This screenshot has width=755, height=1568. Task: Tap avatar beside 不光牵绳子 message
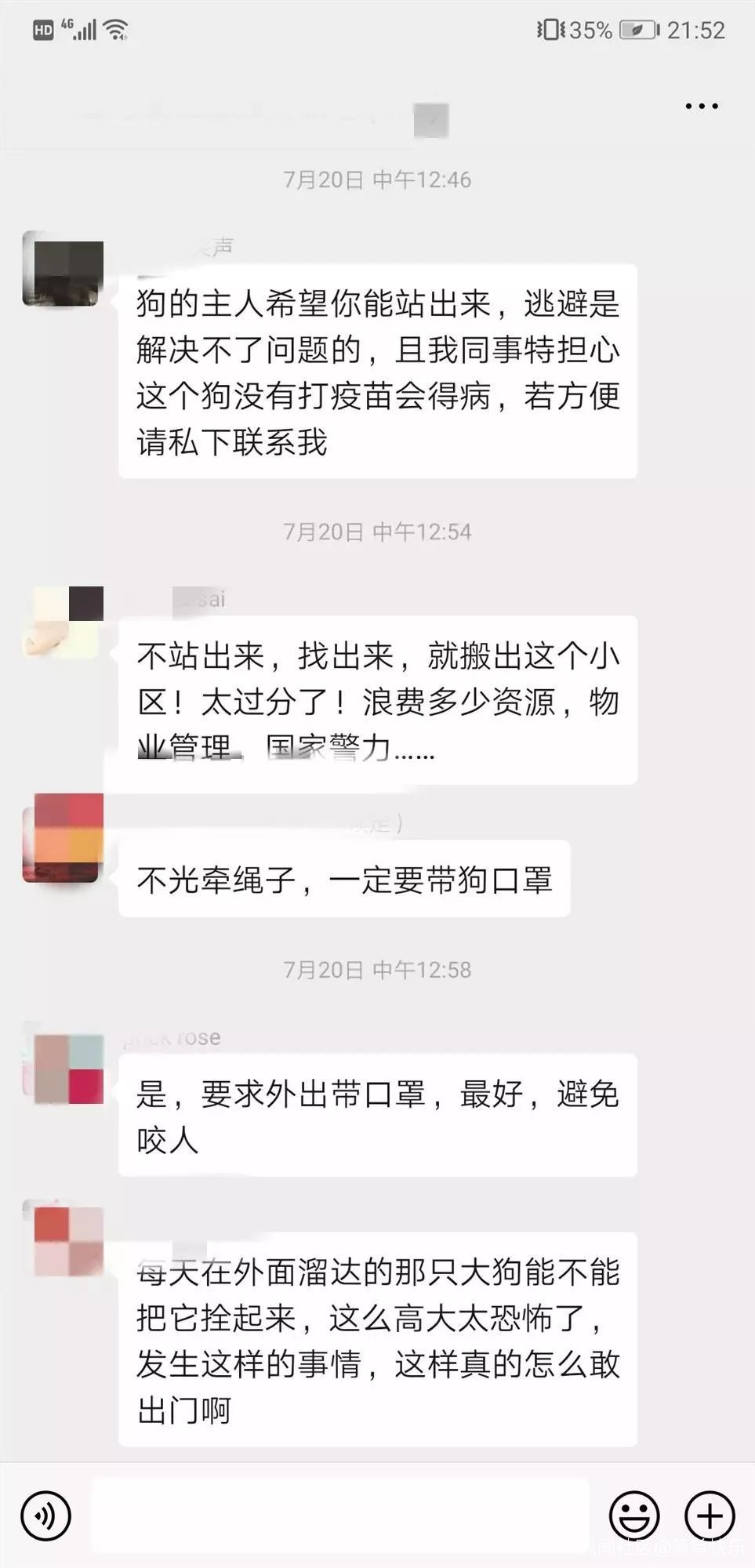[64, 838]
